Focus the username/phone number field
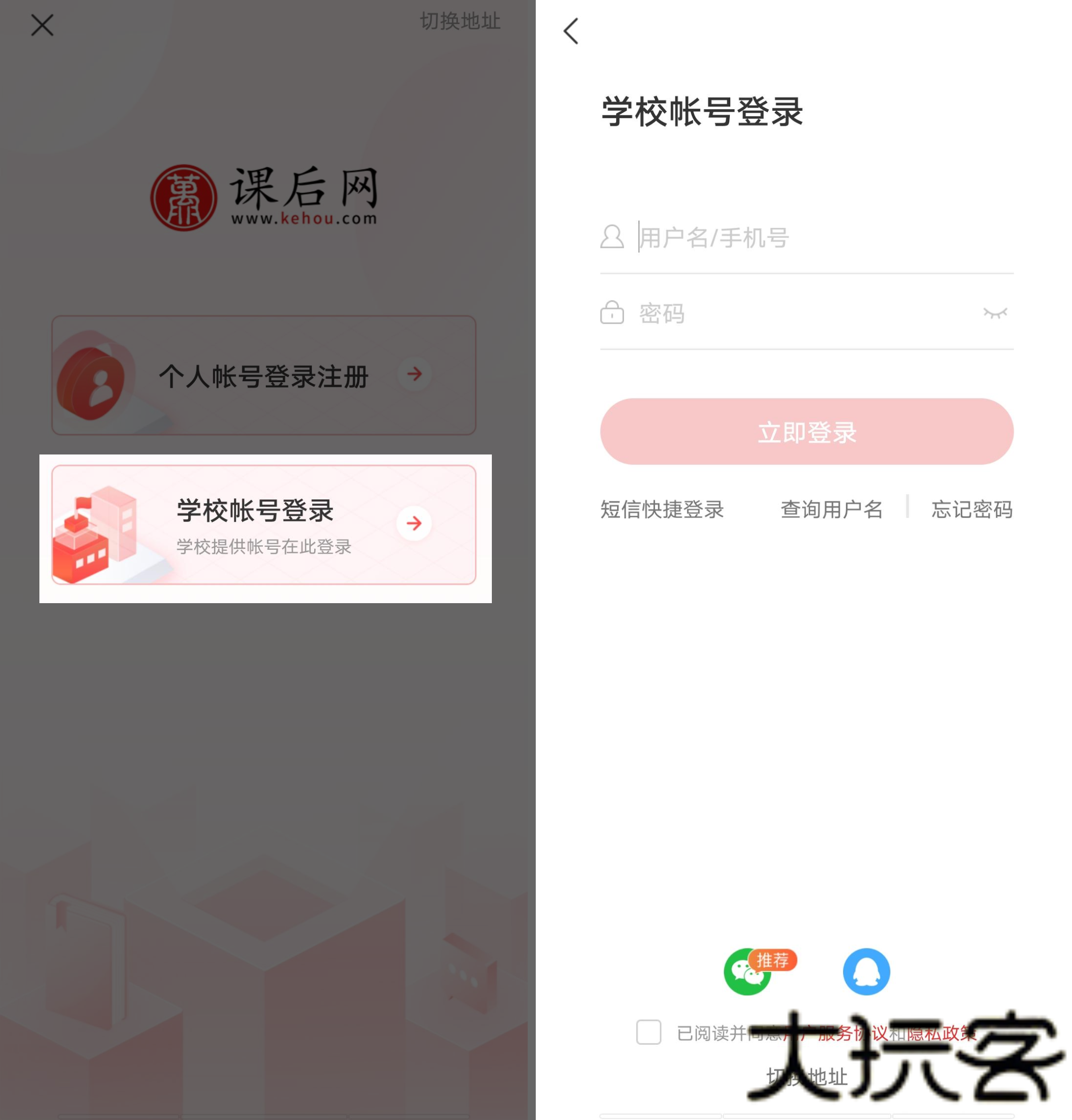 (823, 237)
